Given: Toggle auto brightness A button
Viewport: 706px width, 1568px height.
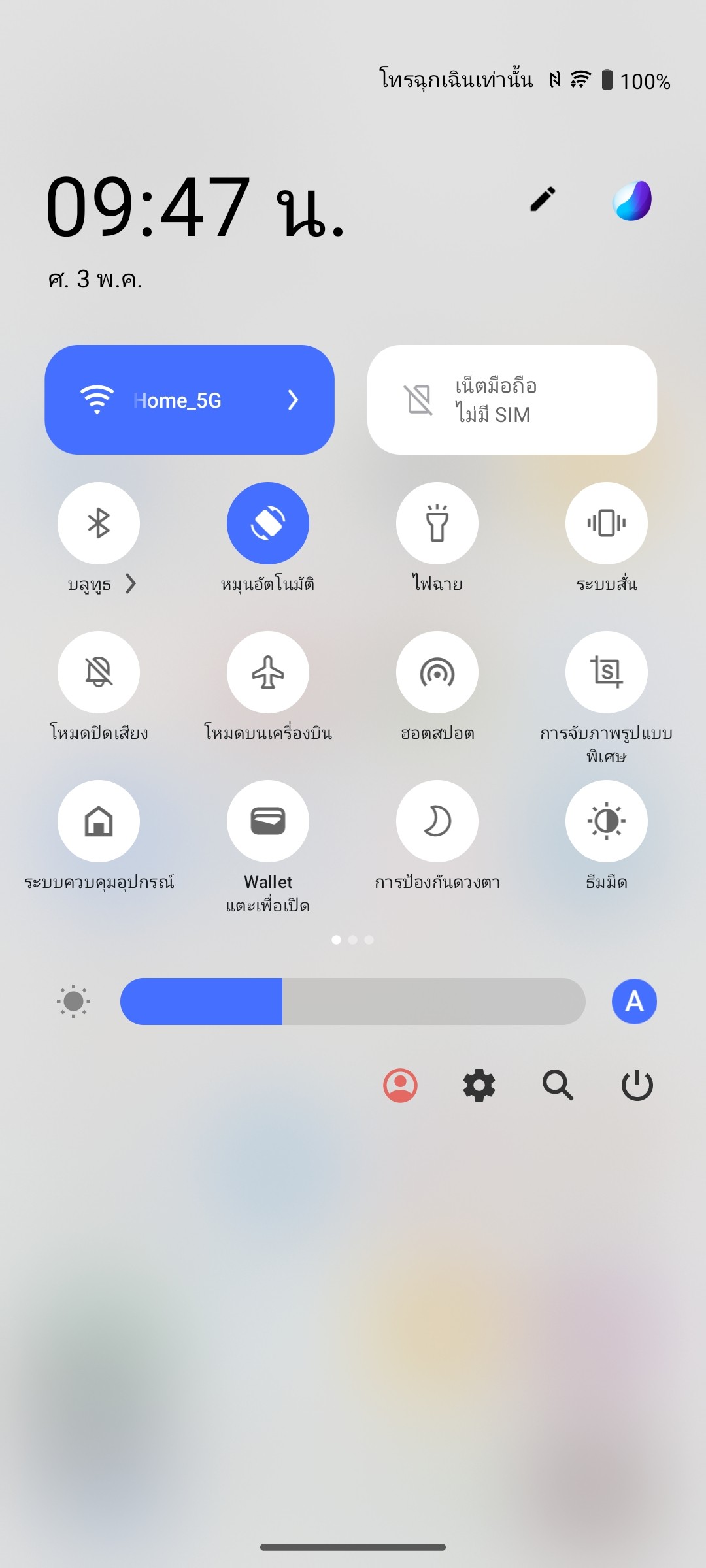Looking at the screenshot, I should [x=634, y=1001].
